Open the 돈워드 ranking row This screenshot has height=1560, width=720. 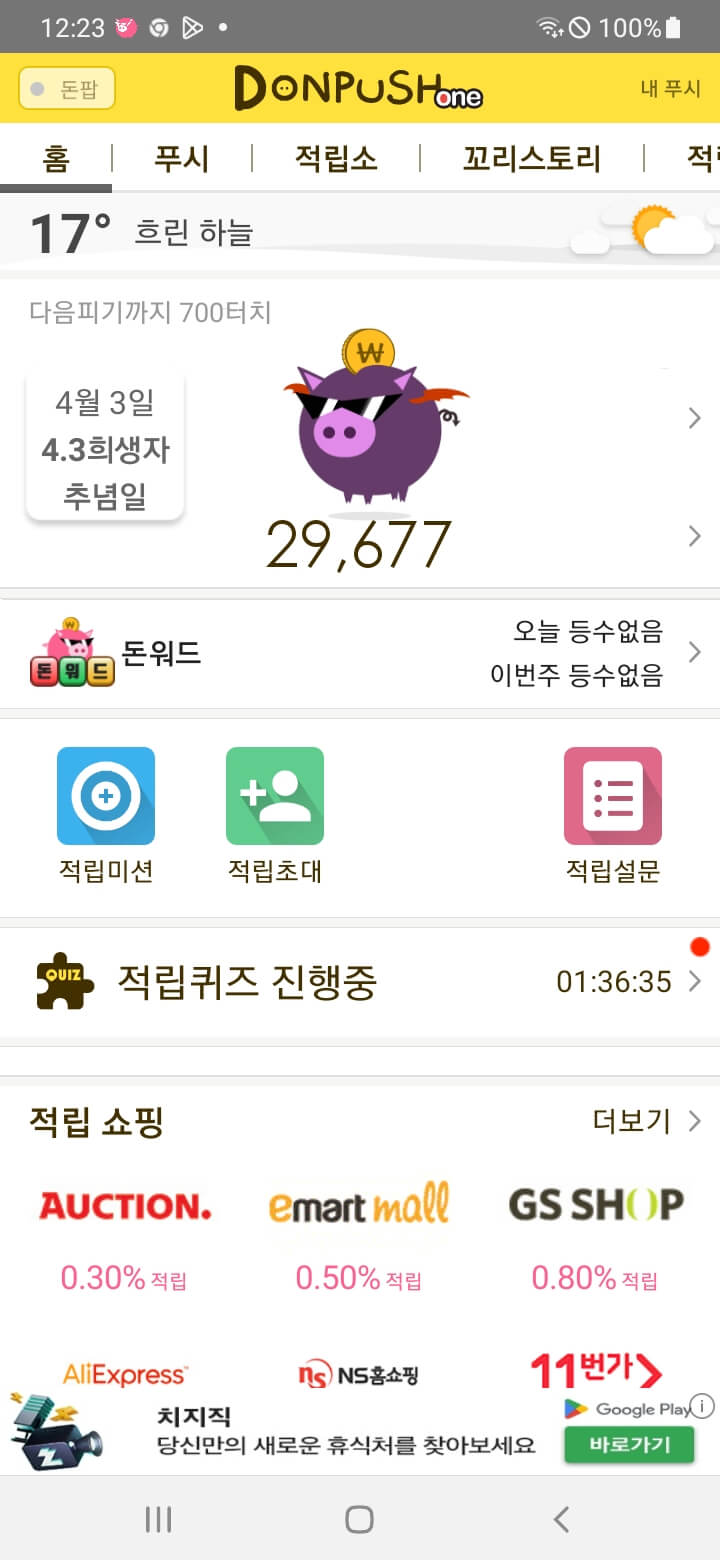[360, 654]
